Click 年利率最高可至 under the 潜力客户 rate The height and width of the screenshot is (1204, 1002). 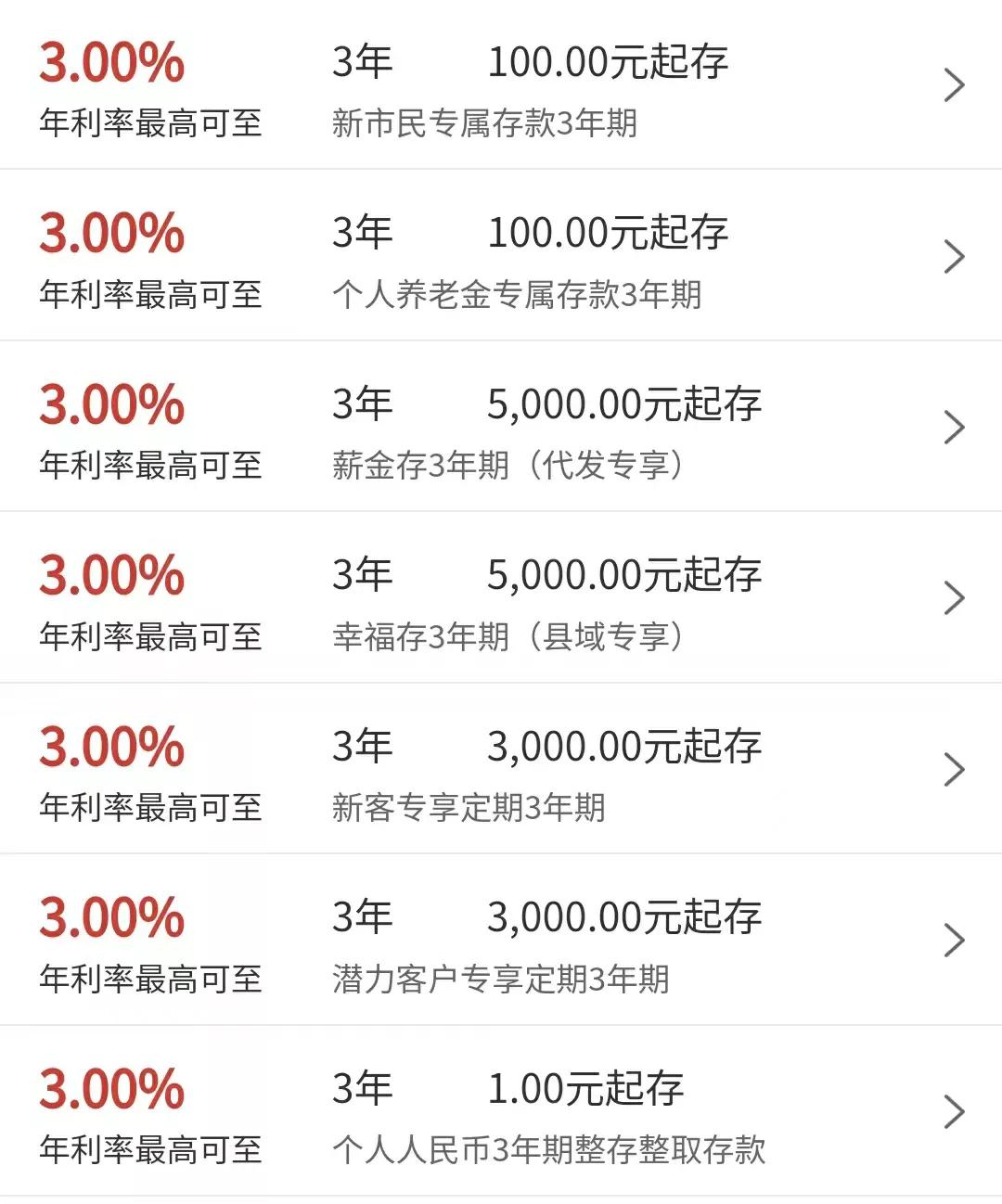[153, 978]
